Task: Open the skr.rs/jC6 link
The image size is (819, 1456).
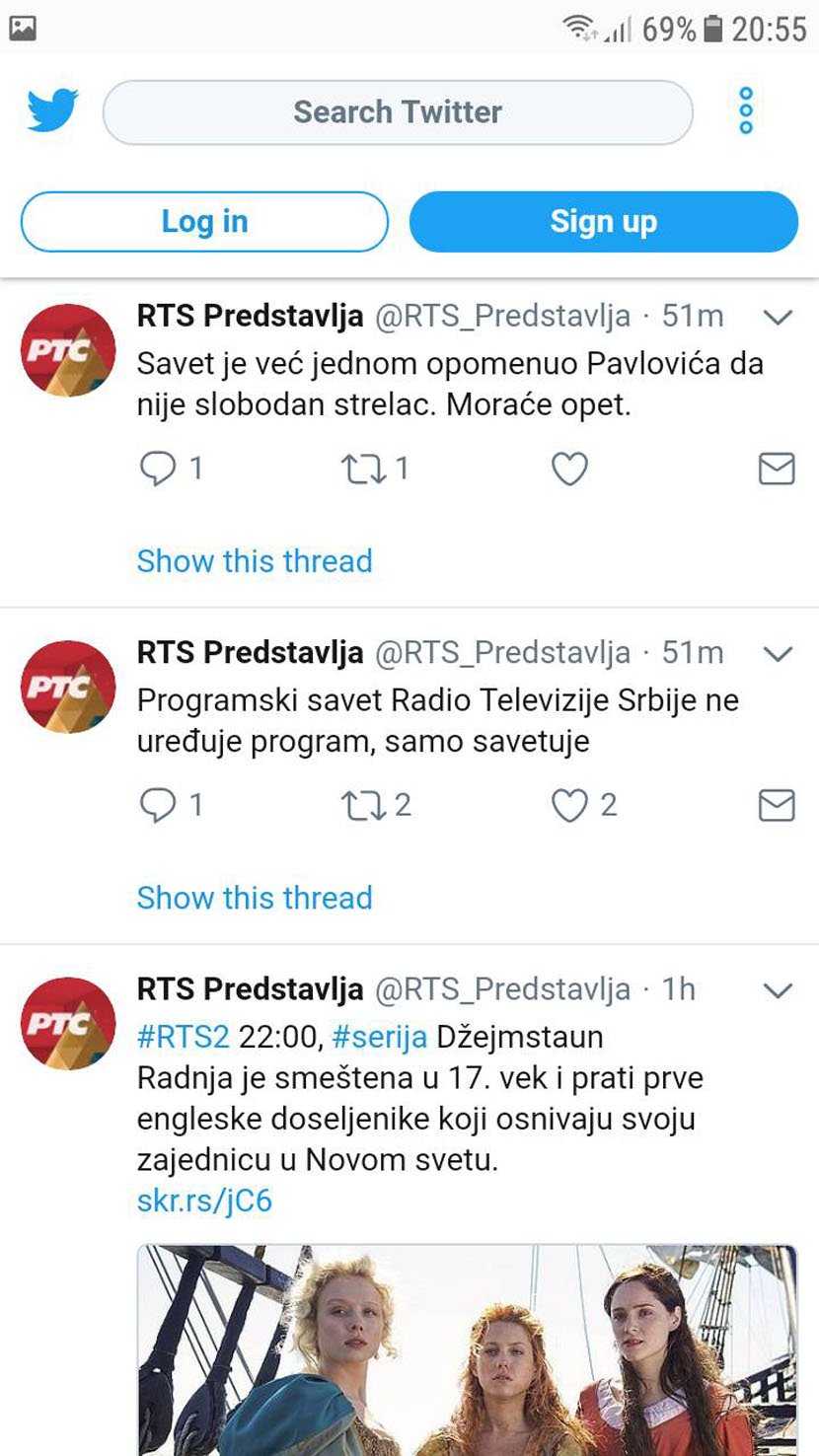Action: pyautogui.click(x=204, y=1201)
